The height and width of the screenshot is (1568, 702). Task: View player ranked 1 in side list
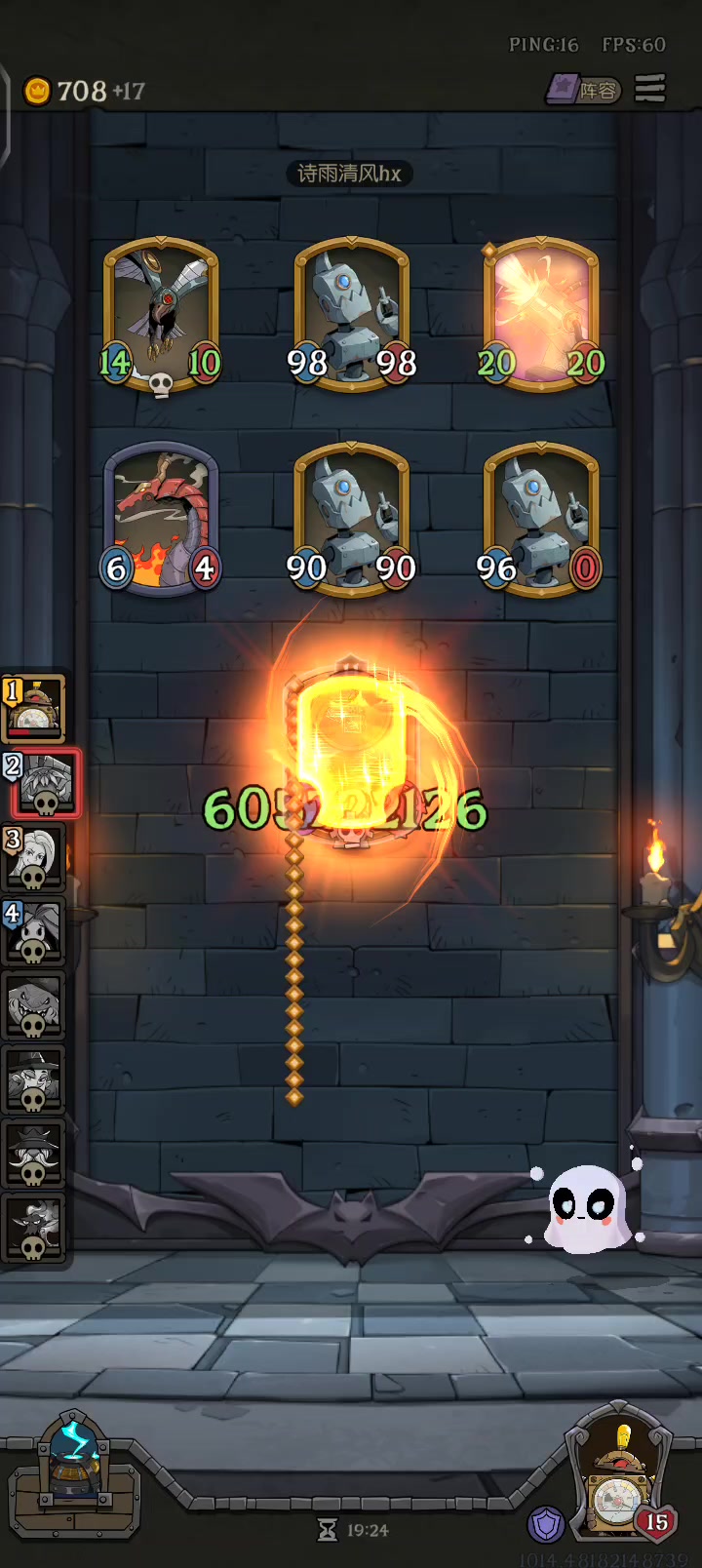[x=35, y=709]
